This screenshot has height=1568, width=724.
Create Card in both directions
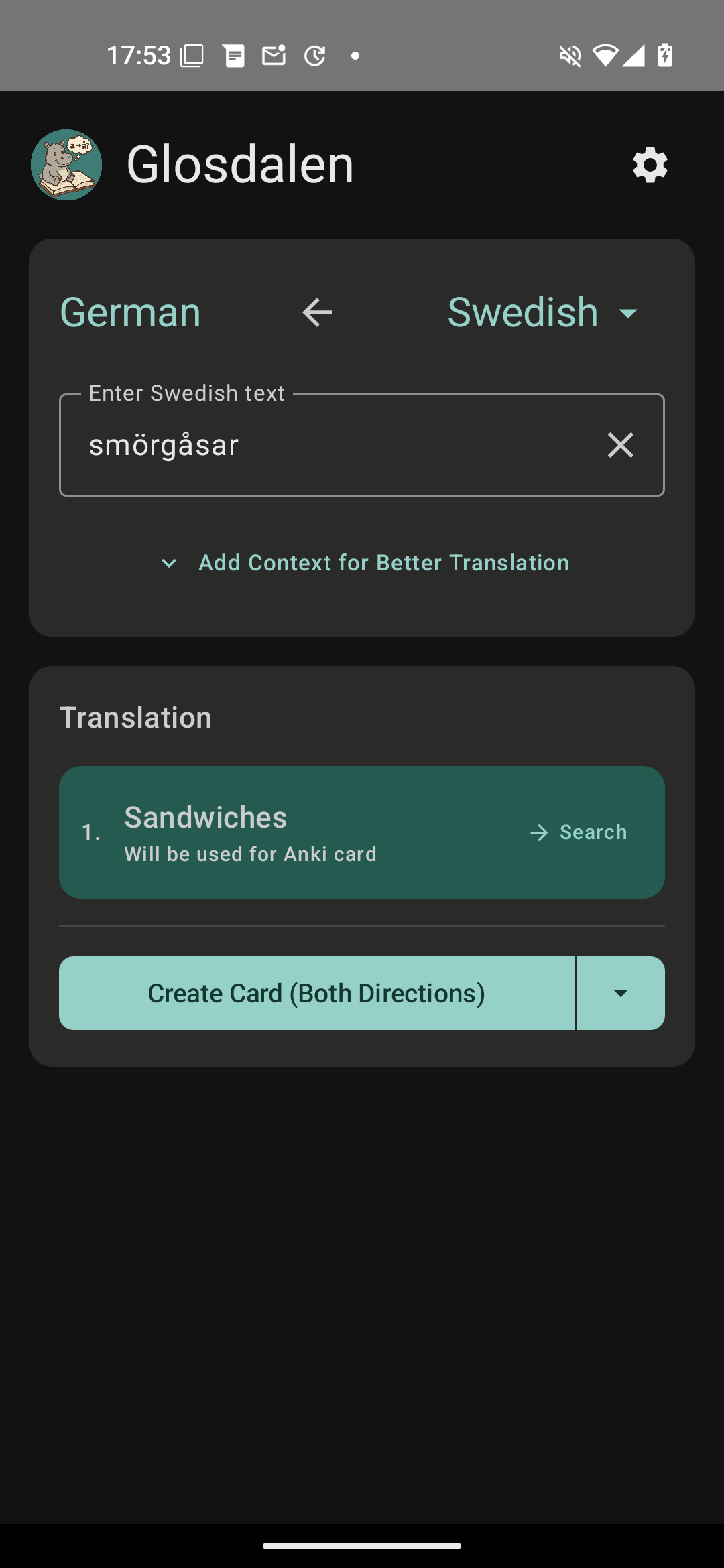tap(316, 993)
